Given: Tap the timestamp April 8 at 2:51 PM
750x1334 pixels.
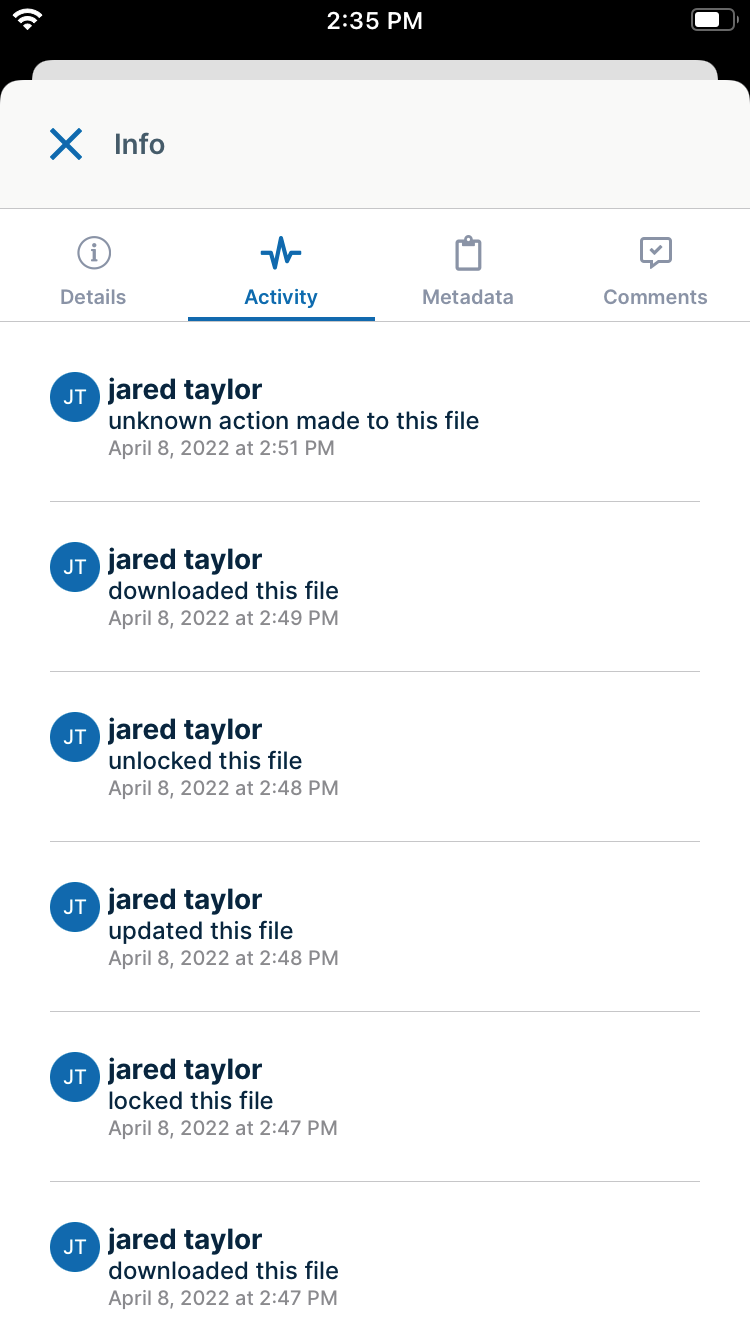Looking at the screenshot, I should [222, 448].
